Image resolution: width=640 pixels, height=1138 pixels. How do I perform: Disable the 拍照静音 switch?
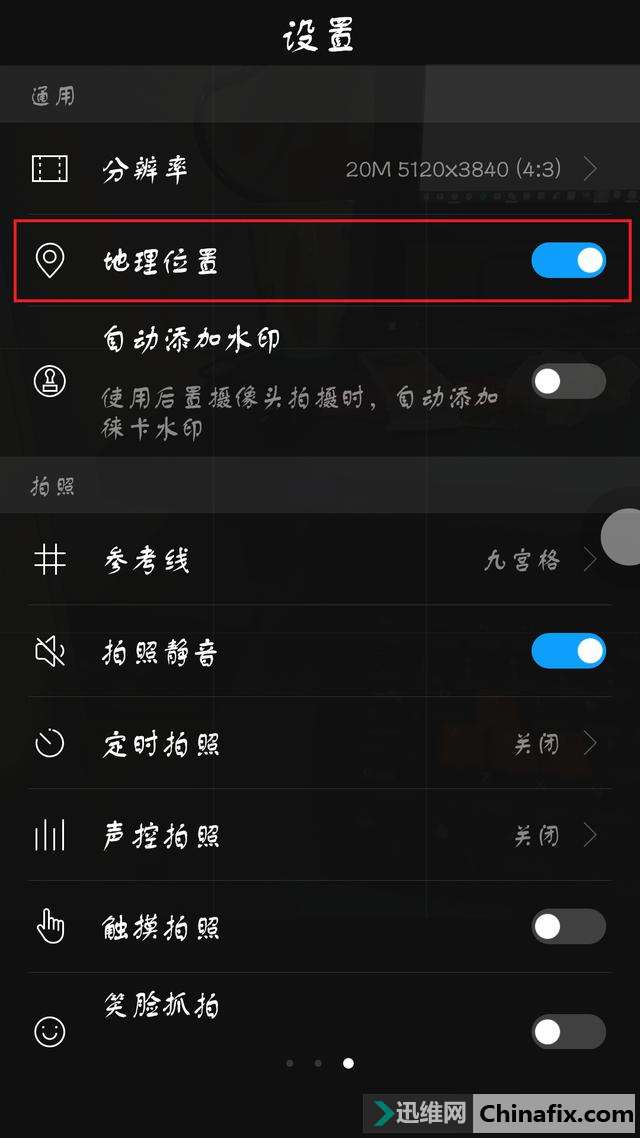click(568, 652)
